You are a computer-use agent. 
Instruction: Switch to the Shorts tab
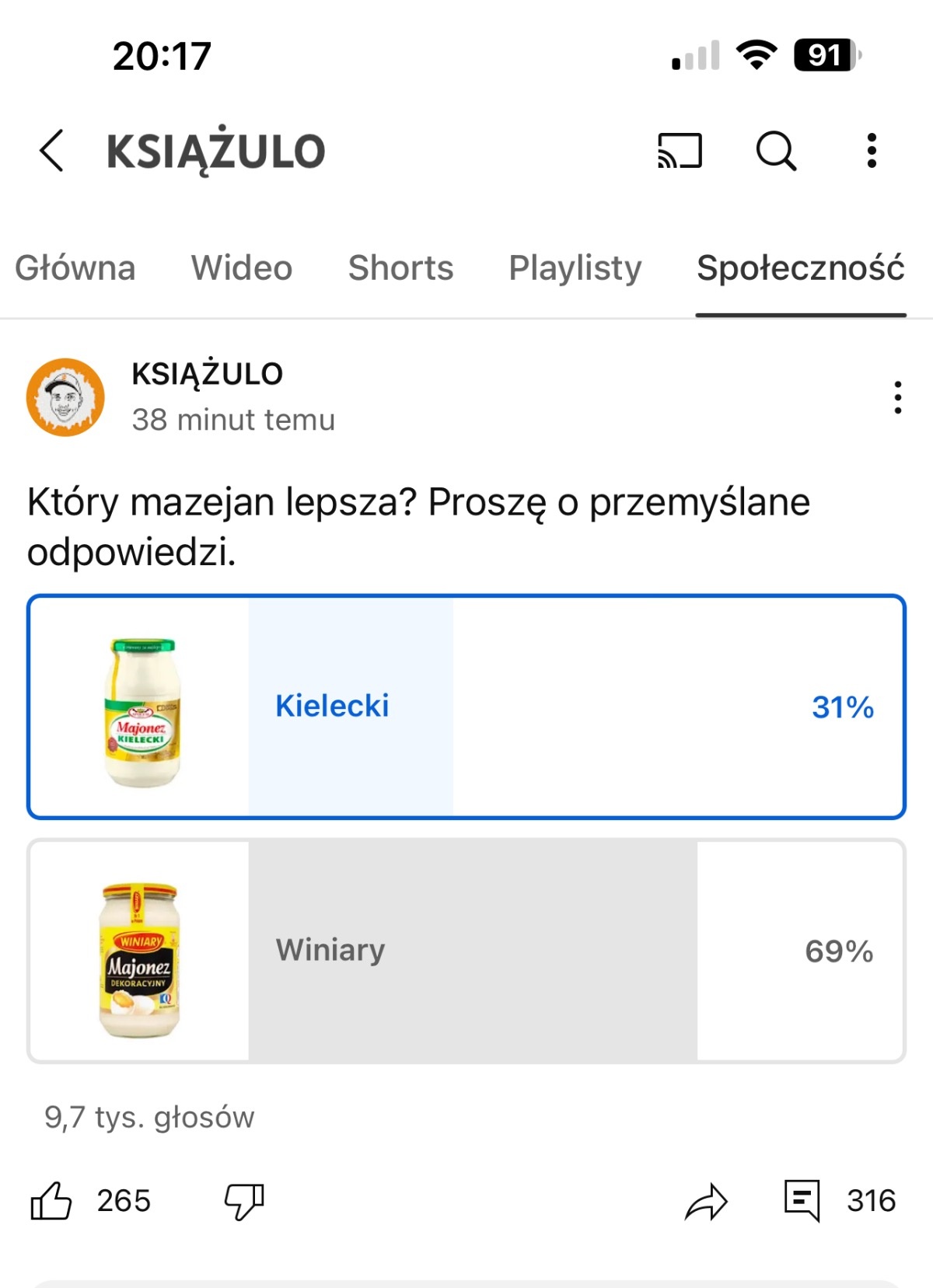click(400, 268)
